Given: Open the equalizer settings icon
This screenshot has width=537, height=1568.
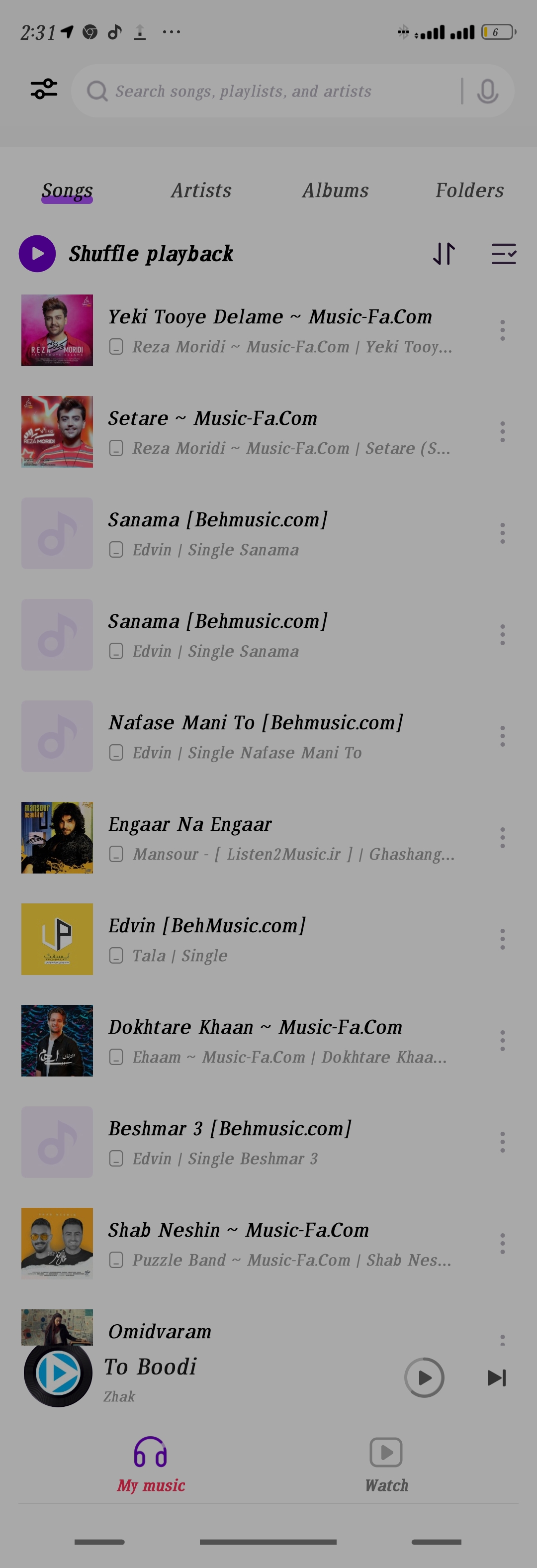Looking at the screenshot, I should click(x=44, y=90).
